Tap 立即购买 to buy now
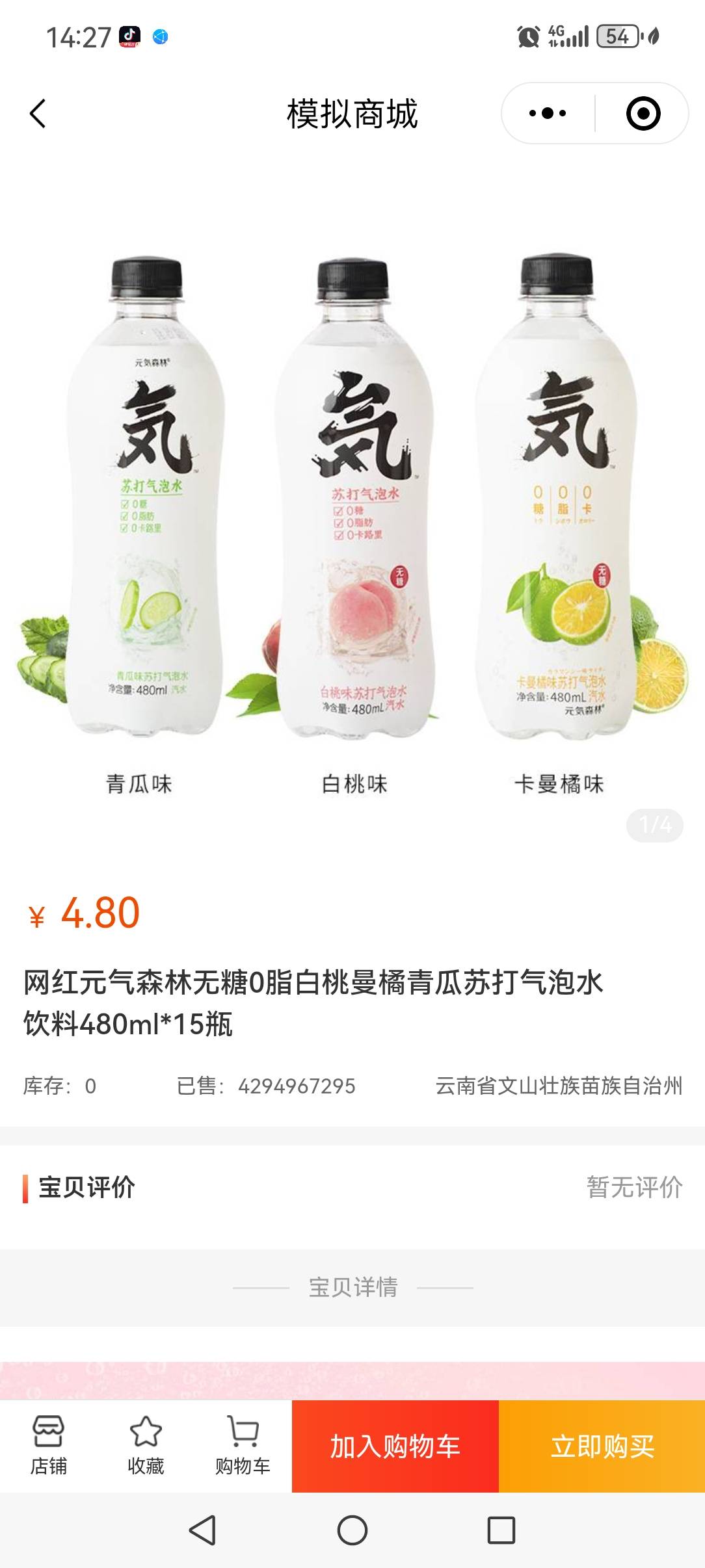Image resolution: width=705 pixels, height=1568 pixels. click(602, 1446)
